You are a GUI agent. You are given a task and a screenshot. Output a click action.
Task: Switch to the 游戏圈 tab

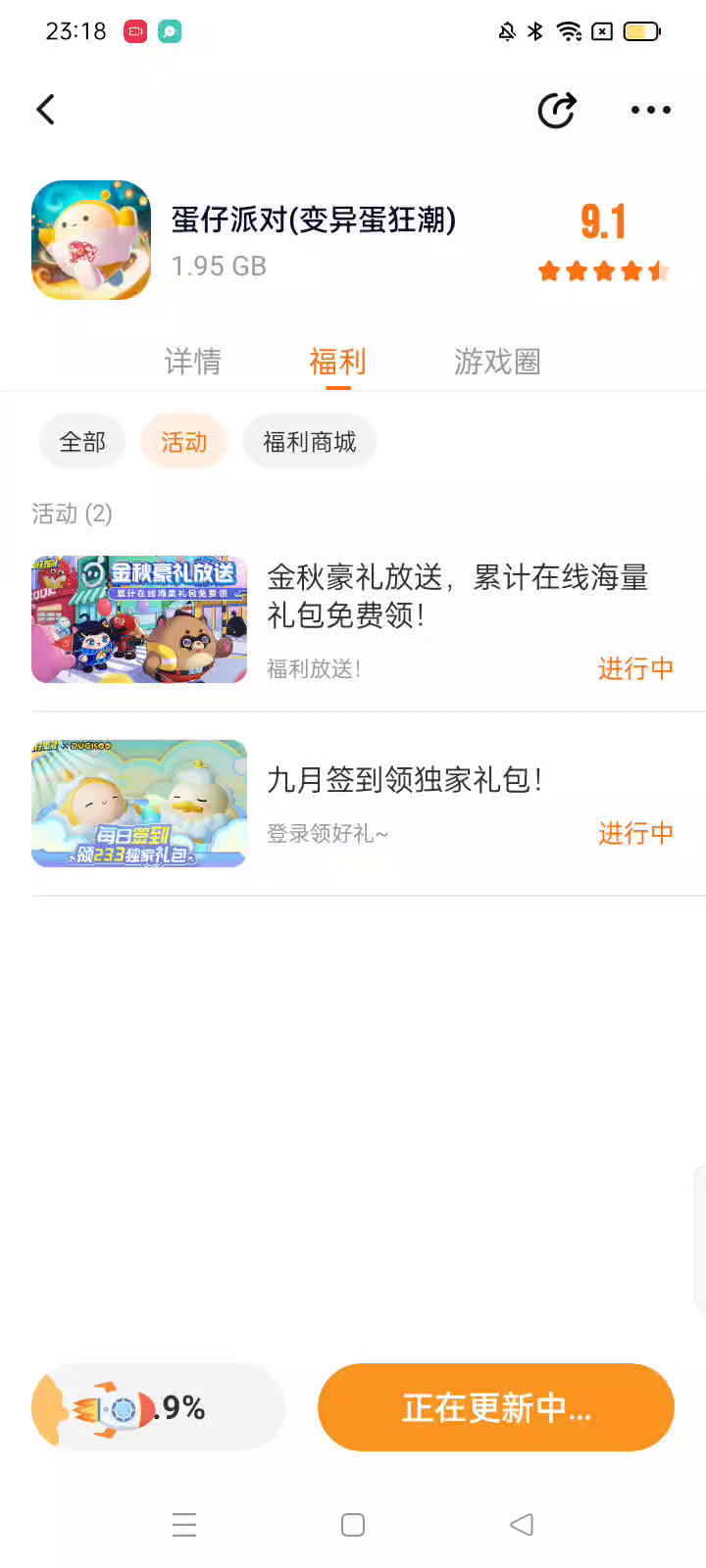coord(497,362)
